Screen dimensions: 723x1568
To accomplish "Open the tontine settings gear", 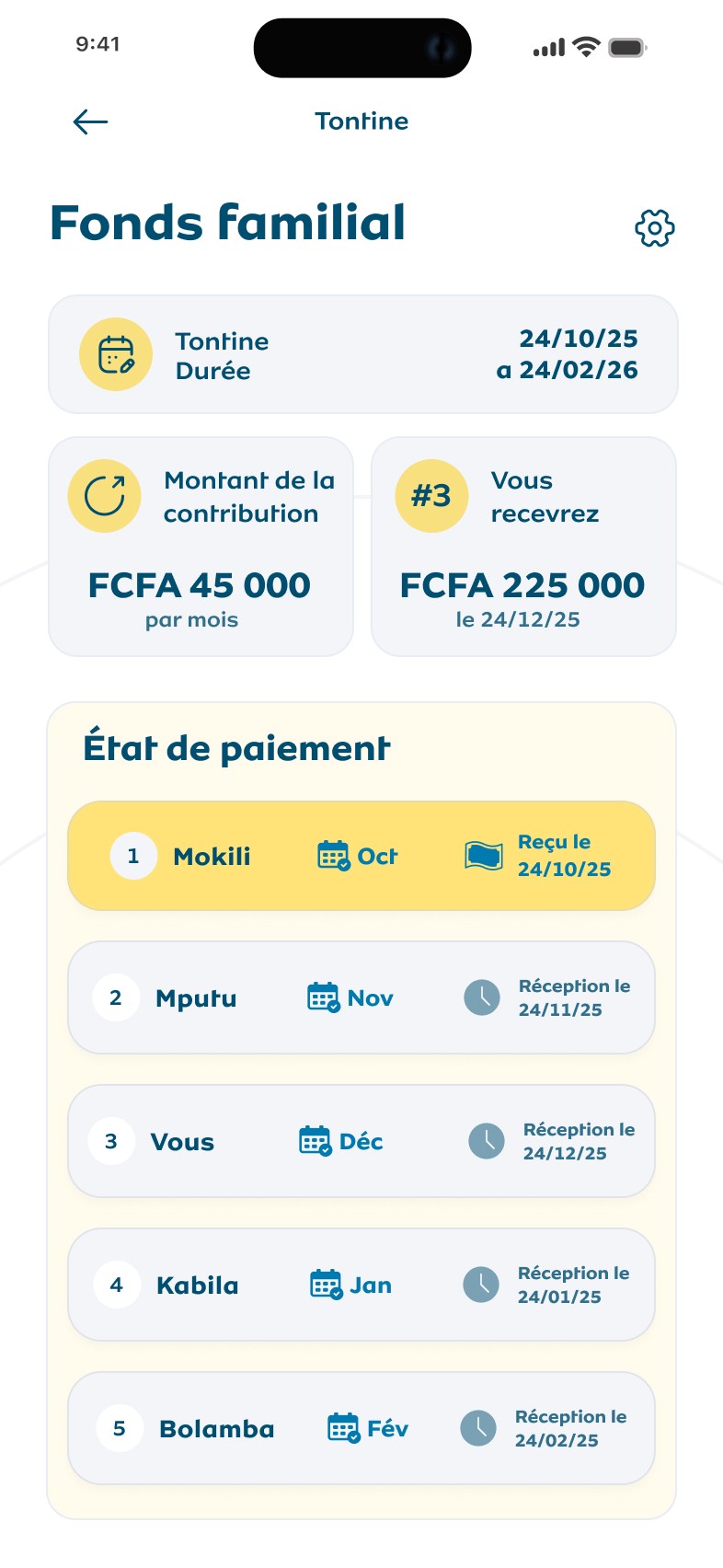I will tap(655, 227).
